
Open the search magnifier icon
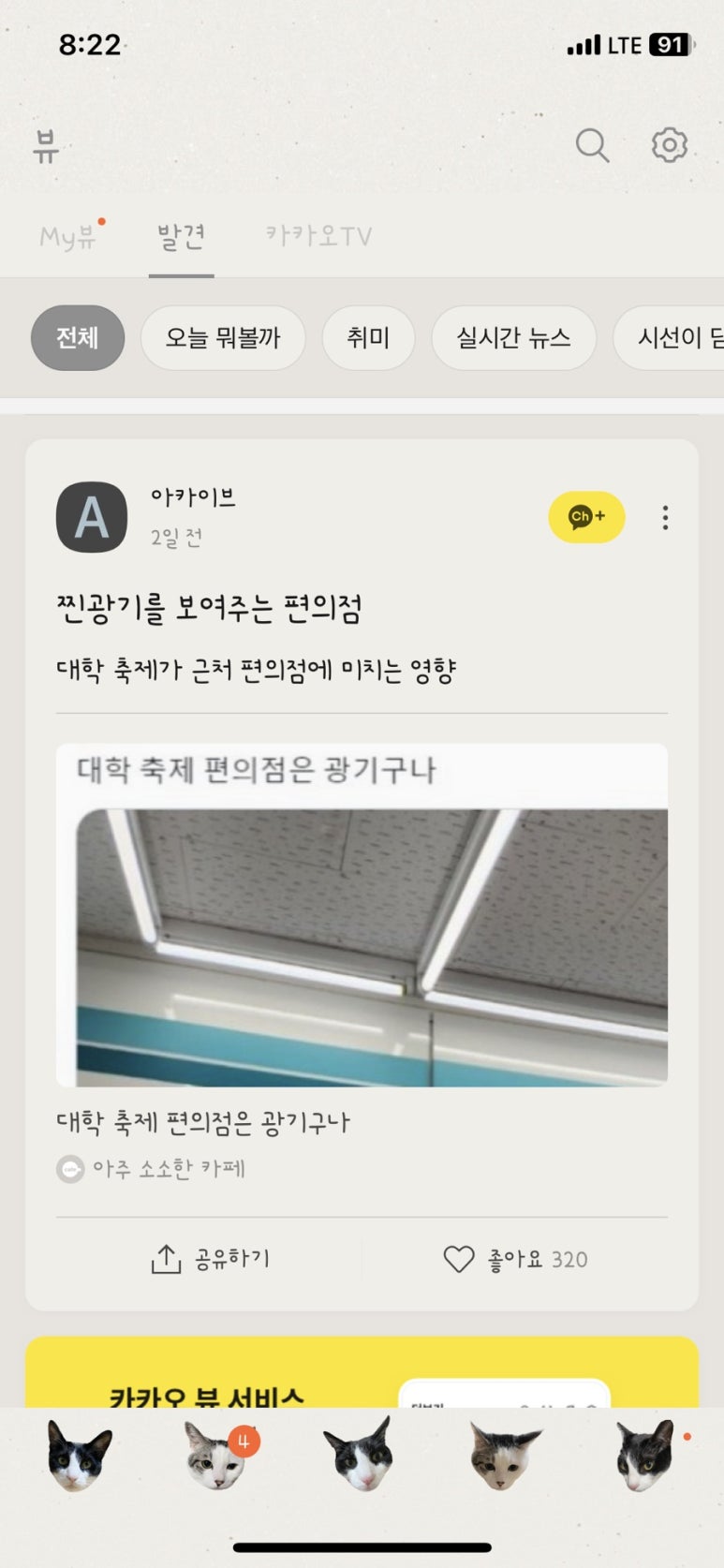[x=592, y=145]
